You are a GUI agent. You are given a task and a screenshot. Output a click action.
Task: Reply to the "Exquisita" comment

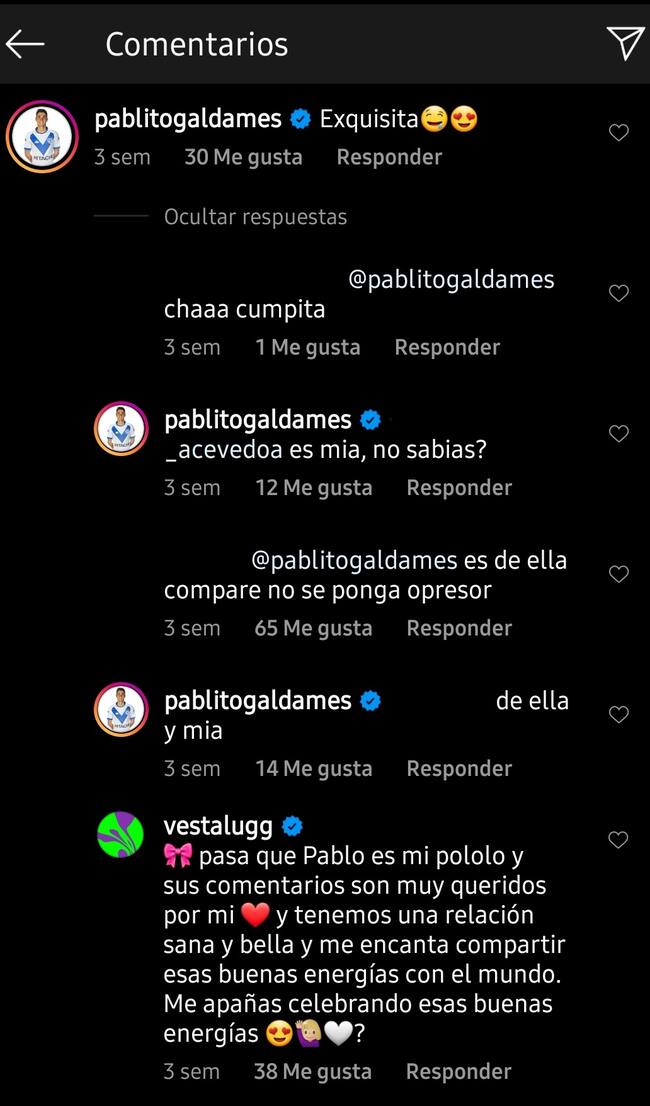pos(389,157)
